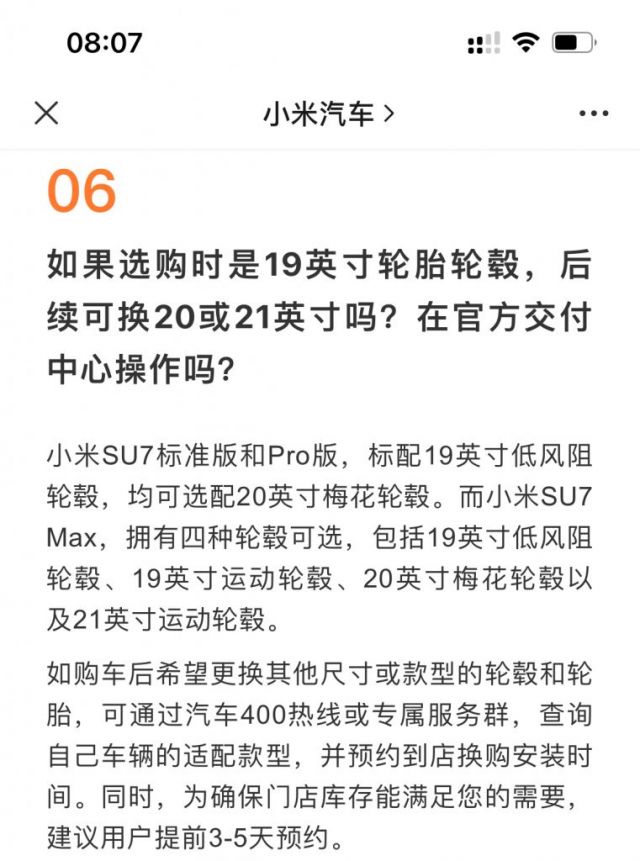Open the three-dot more options menu
Screen dimensions: 640x861
click(593, 113)
